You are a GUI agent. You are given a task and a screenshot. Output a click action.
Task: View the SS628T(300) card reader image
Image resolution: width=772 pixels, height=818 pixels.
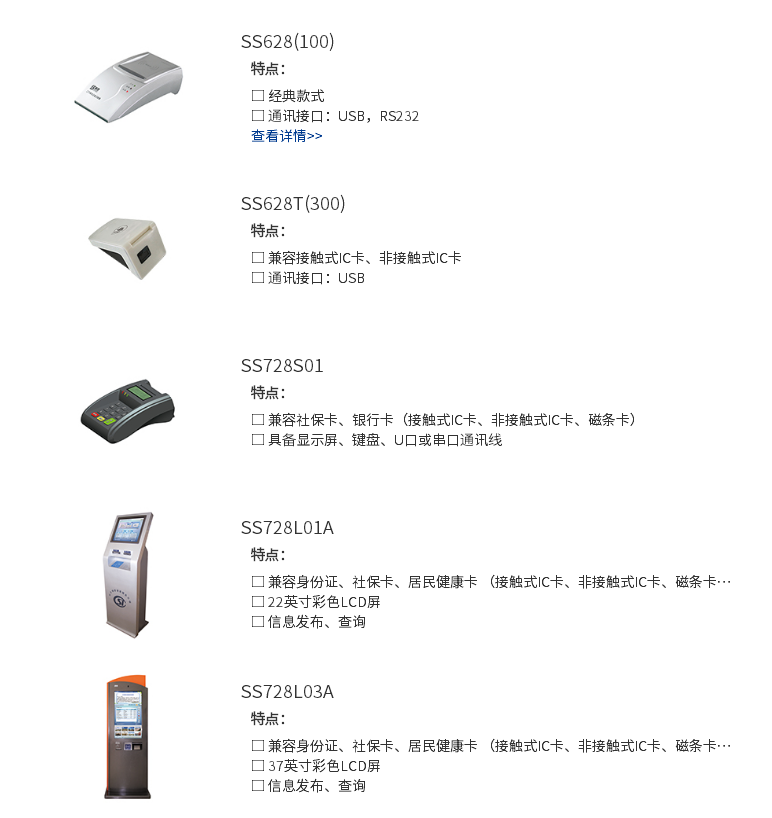(128, 244)
